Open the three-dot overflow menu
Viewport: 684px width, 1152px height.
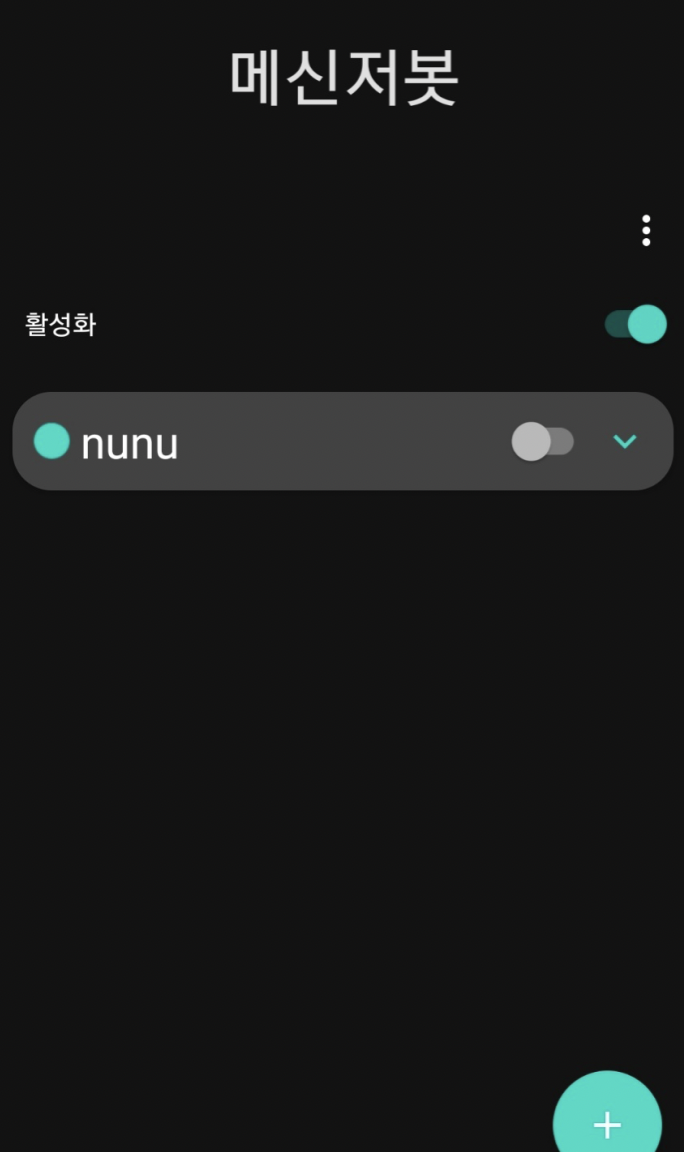646,231
